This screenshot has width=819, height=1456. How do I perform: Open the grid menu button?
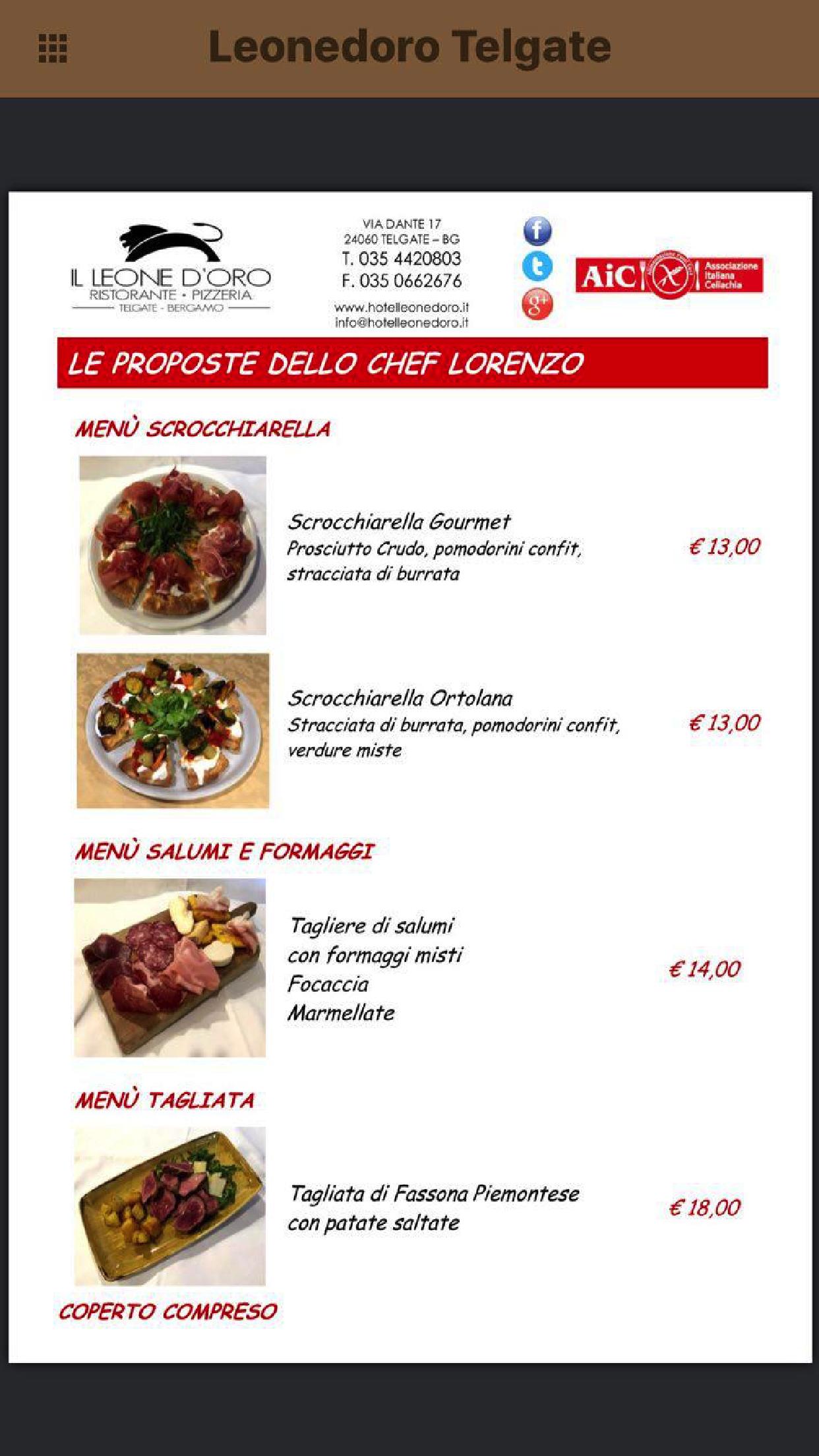[53, 48]
